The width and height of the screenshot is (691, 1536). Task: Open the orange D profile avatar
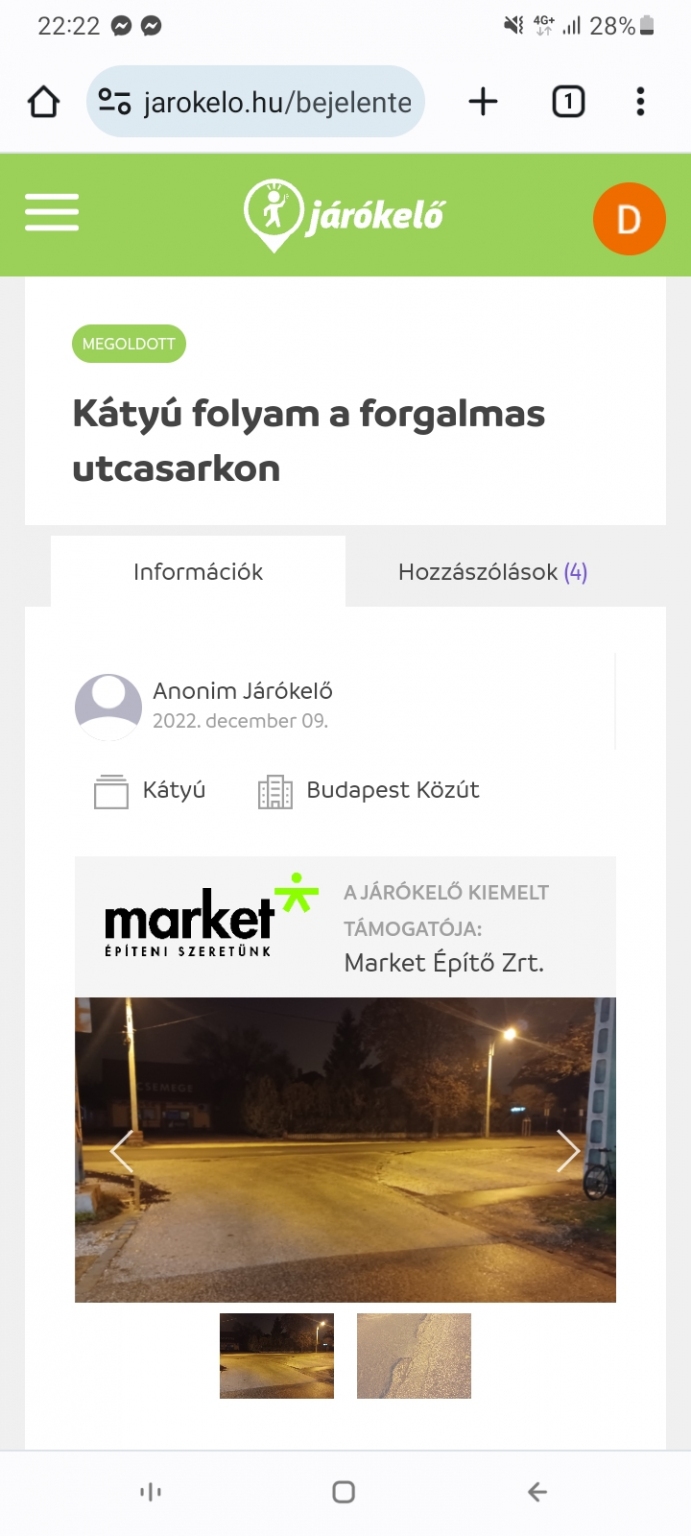[x=628, y=218]
